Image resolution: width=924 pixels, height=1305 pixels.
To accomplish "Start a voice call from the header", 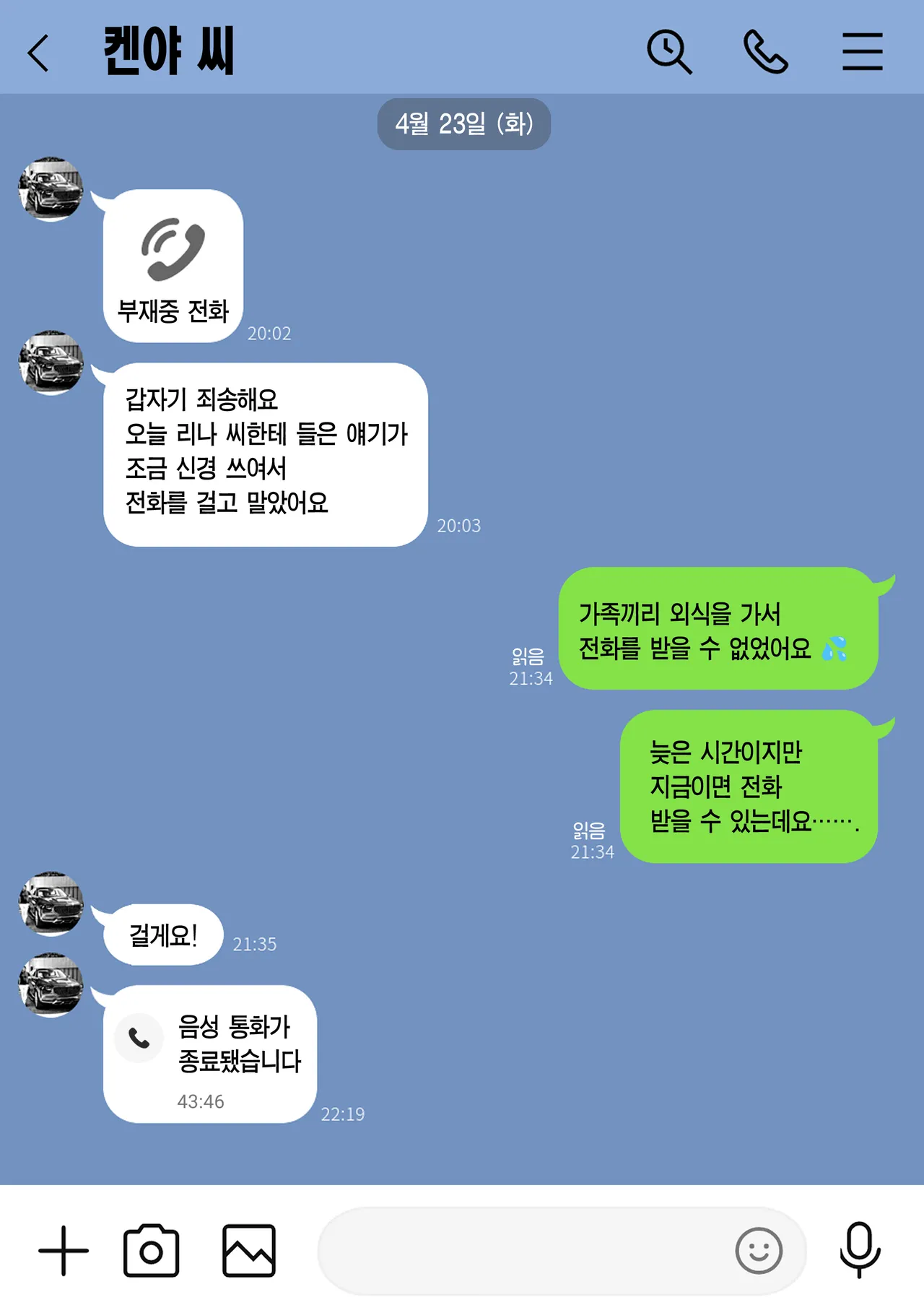I will coord(766,52).
